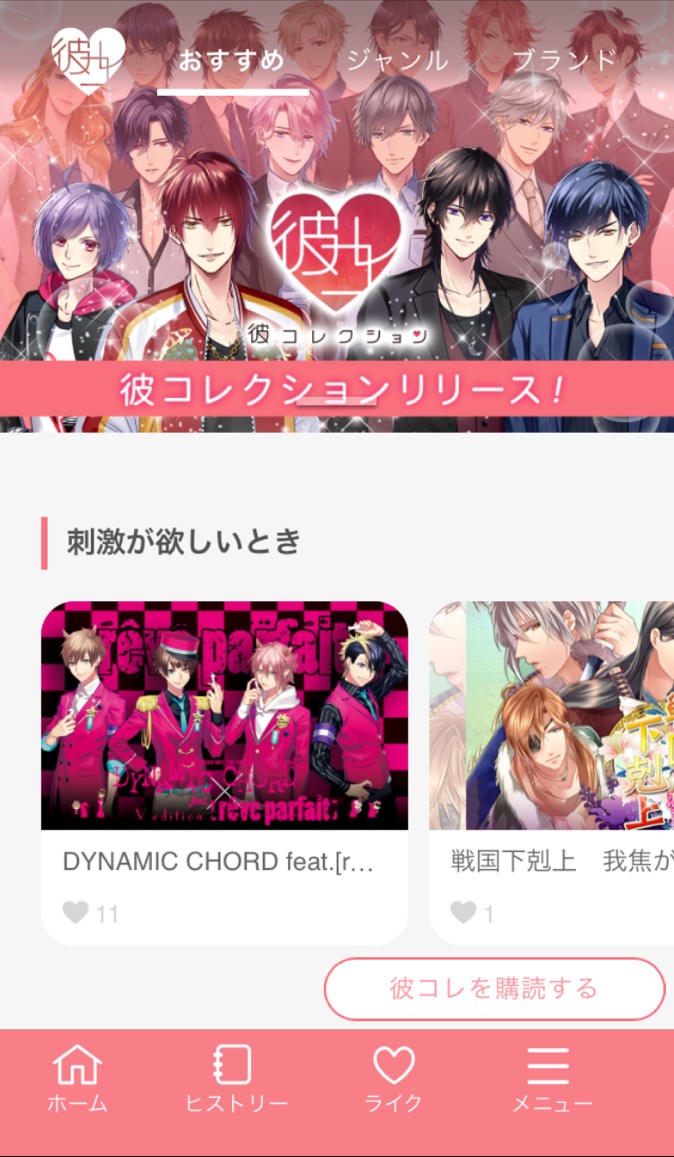
Task: Switch to the ジャンル tab
Action: (x=397, y=61)
